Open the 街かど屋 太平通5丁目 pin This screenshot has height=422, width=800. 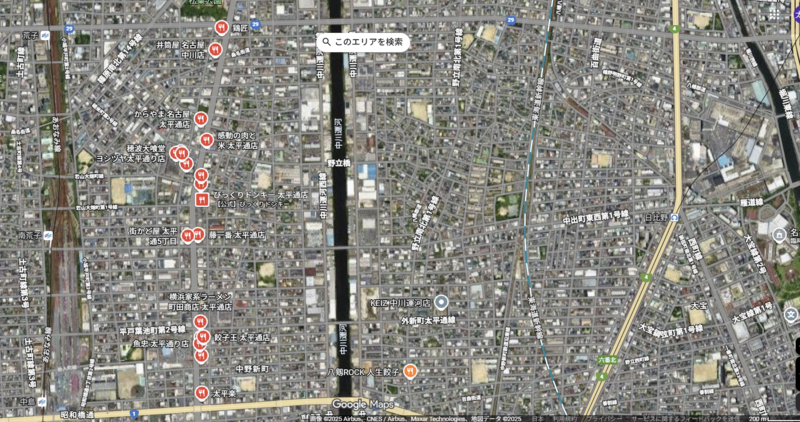click(x=187, y=235)
